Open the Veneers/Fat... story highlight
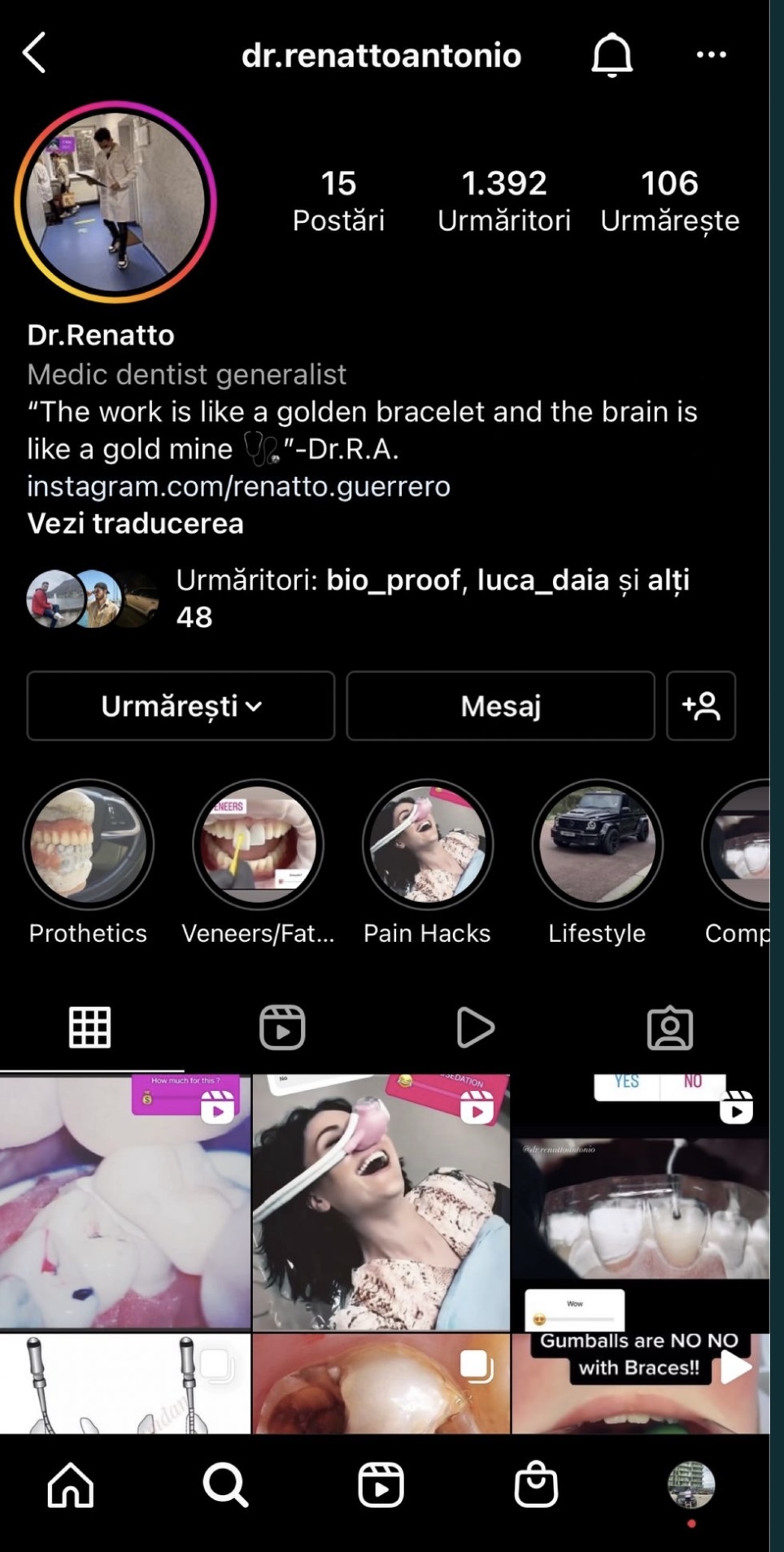Screen dimensions: 784x1552 click(258, 844)
